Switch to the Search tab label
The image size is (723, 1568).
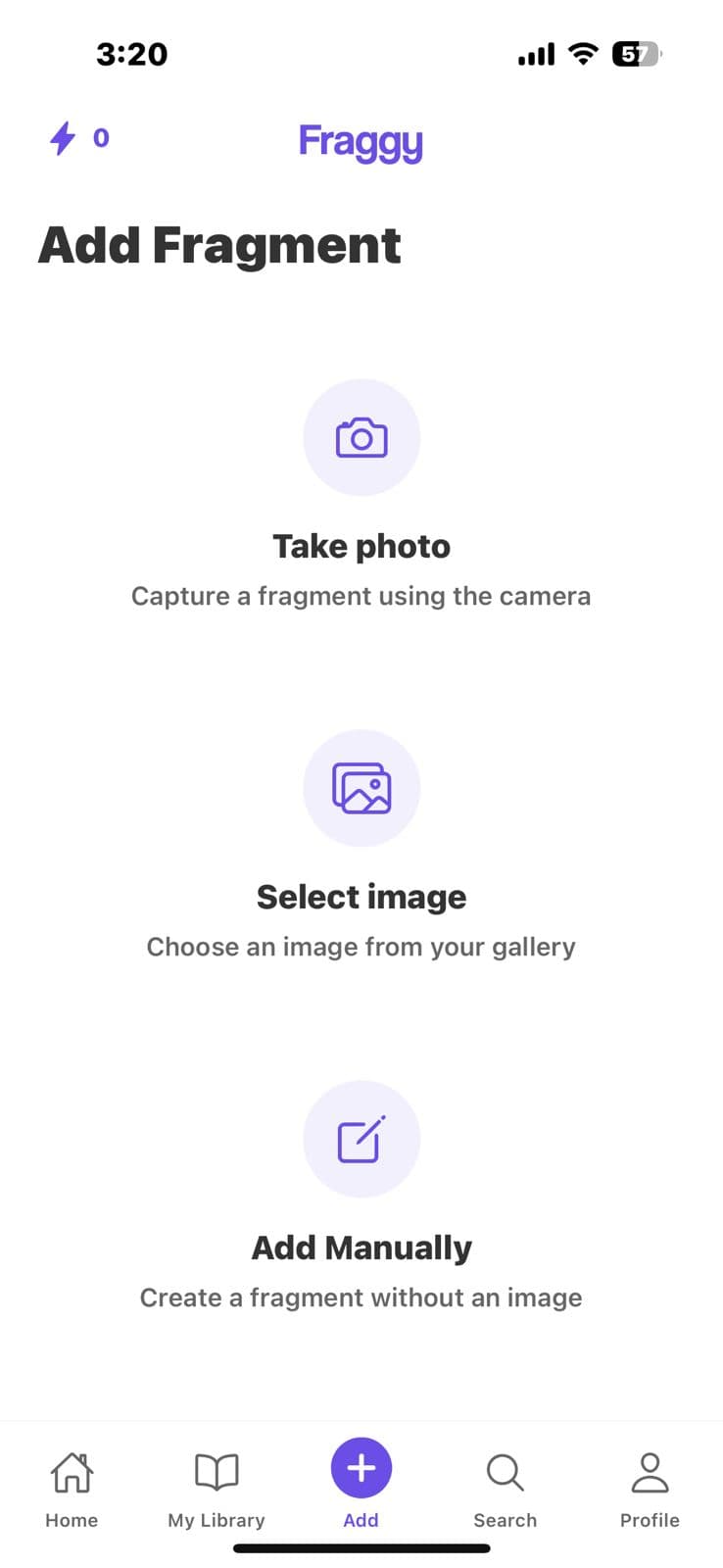pyautogui.click(x=505, y=1520)
